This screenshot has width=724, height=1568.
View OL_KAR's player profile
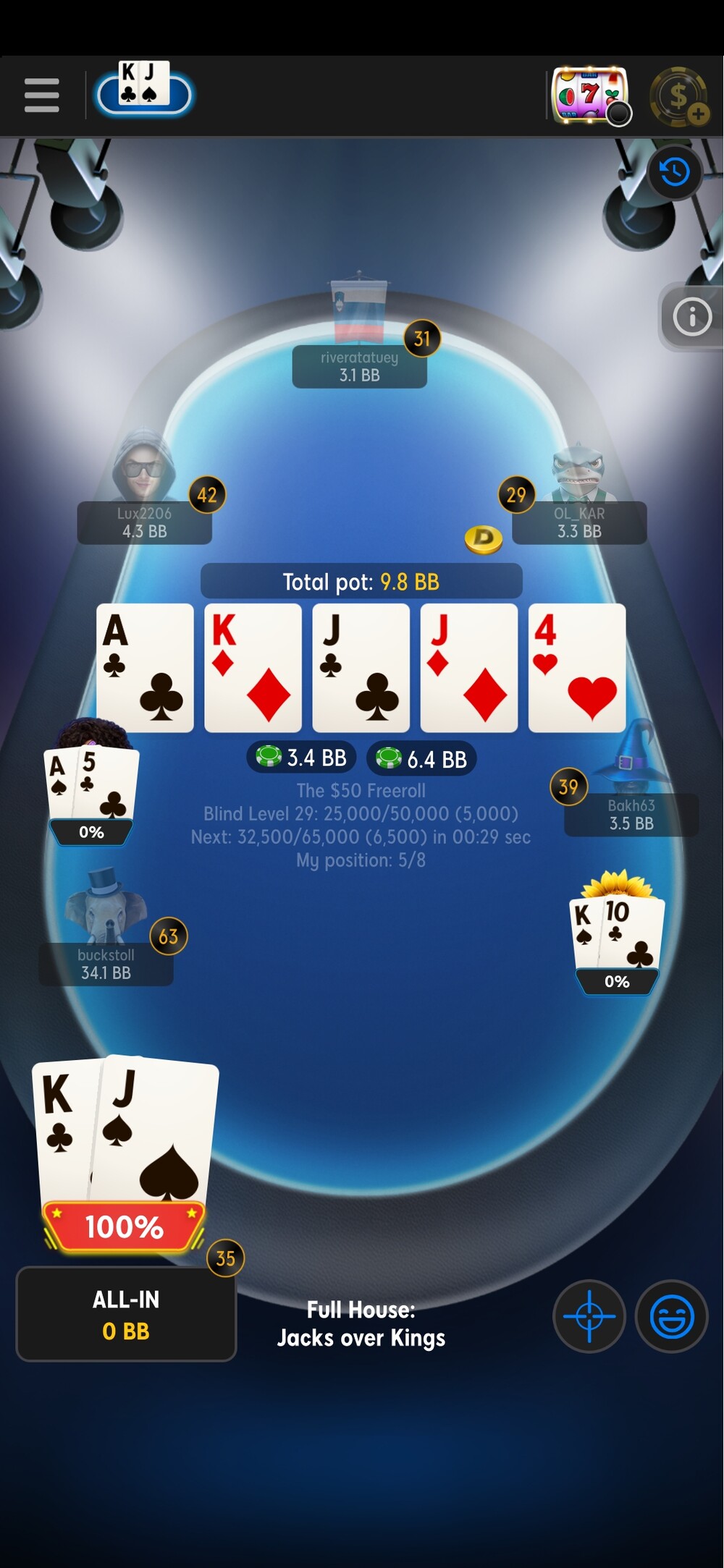coord(579,522)
